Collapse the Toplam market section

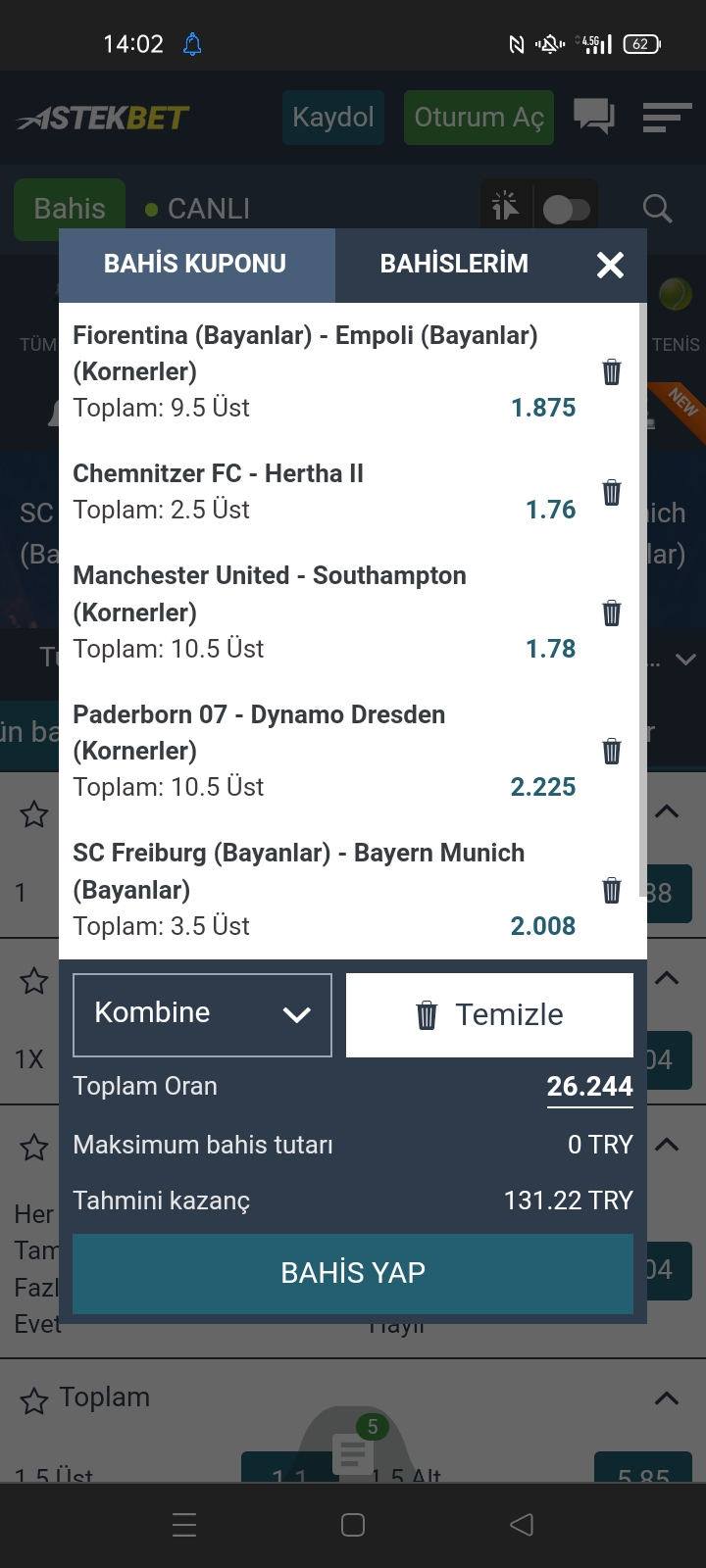pos(667,1398)
